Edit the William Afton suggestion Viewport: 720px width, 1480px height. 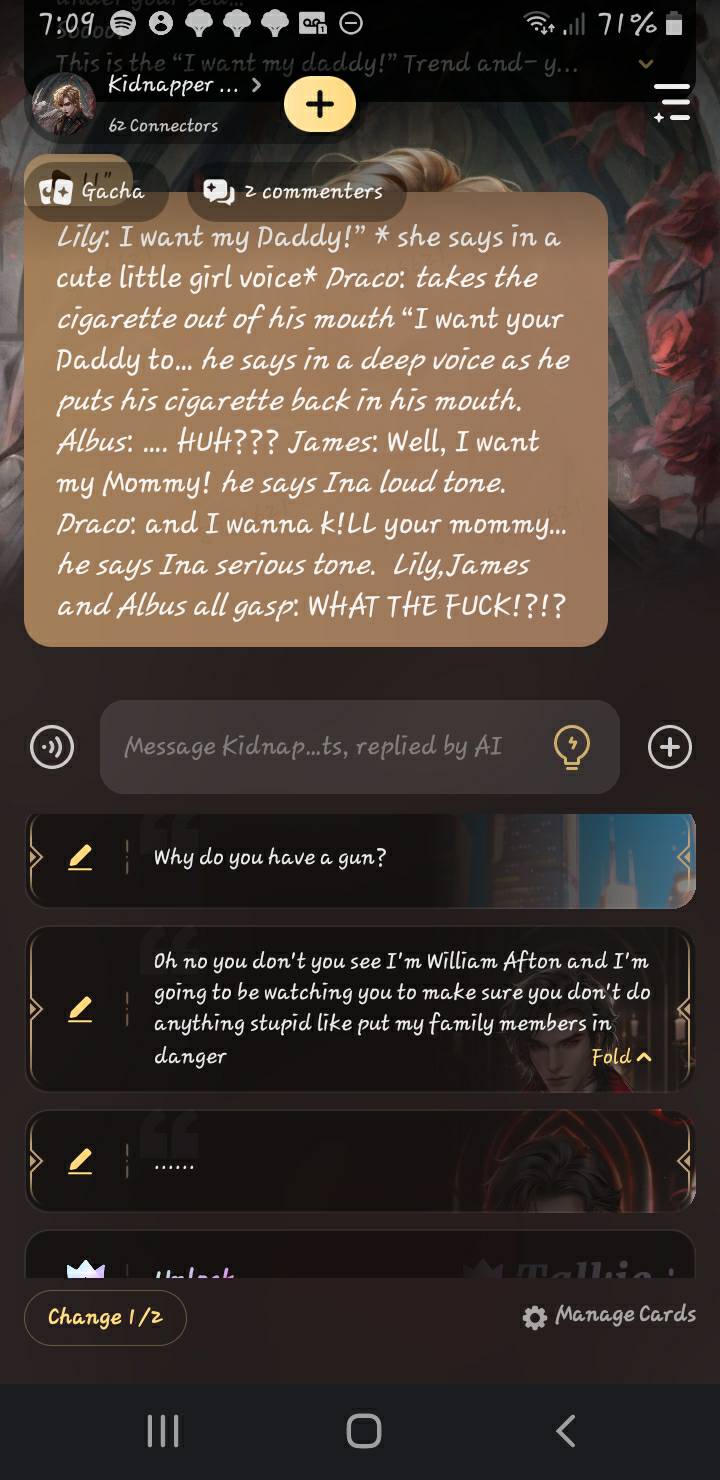(x=80, y=1010)
